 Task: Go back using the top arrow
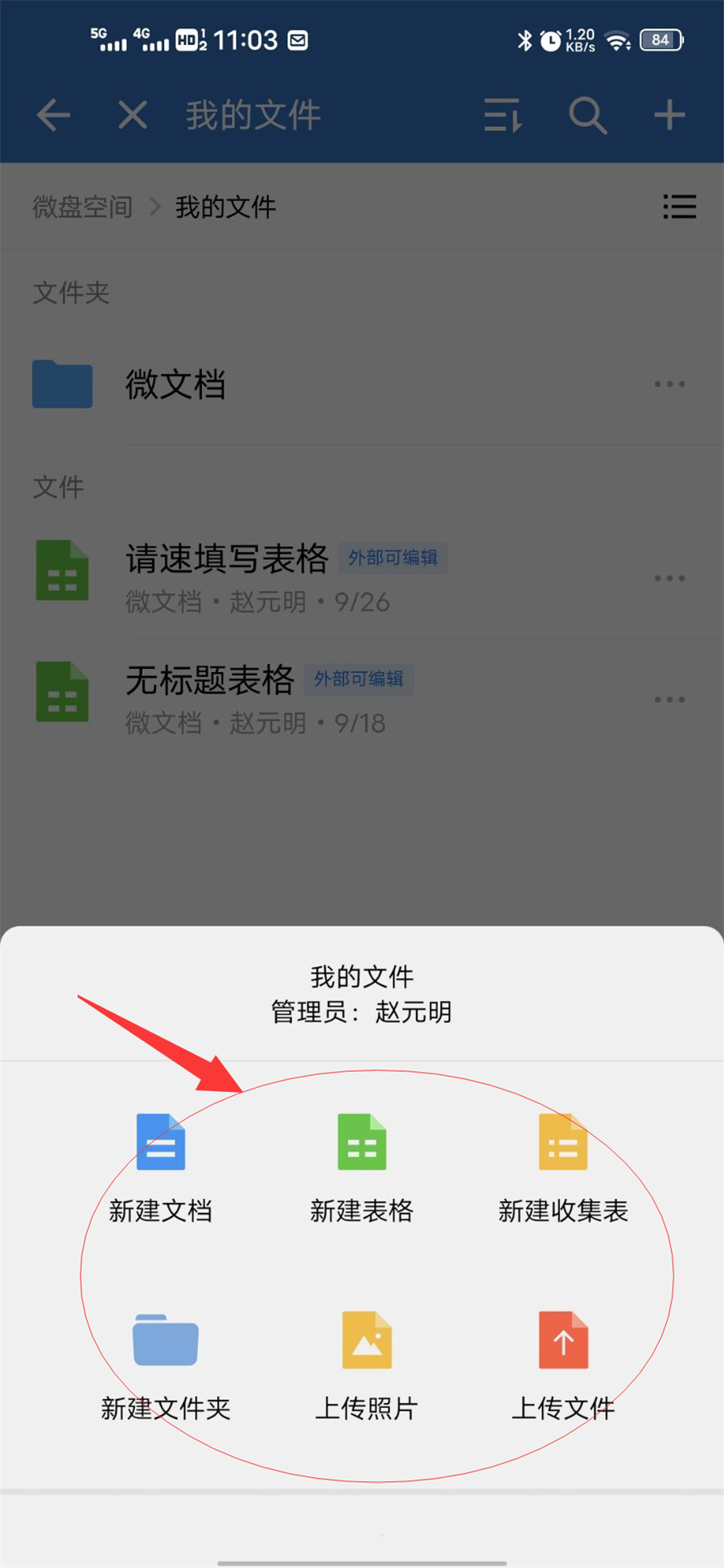(x=54, y=115)
